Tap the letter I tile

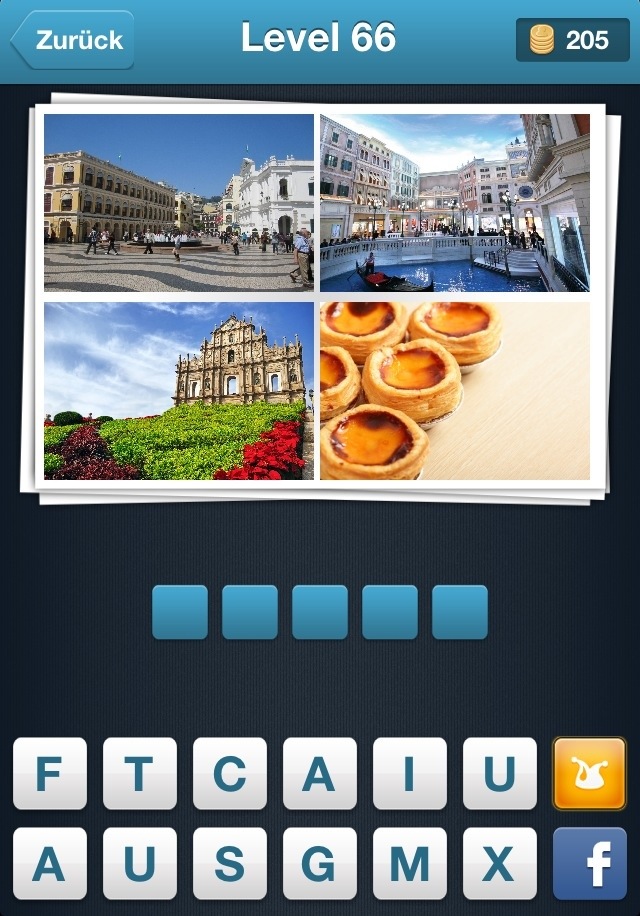point(410,773)
